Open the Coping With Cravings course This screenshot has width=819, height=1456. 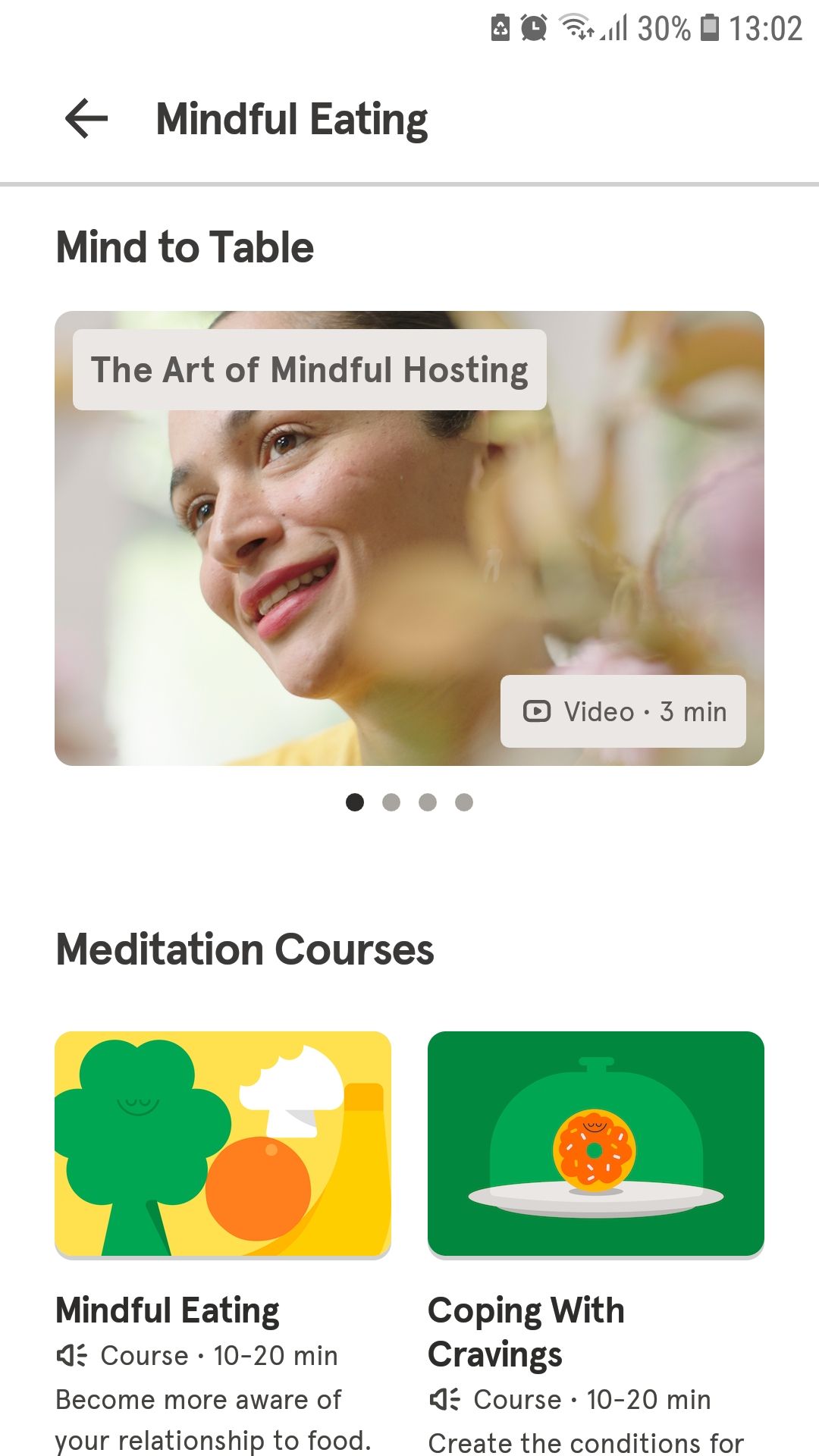coord(596,1144)
